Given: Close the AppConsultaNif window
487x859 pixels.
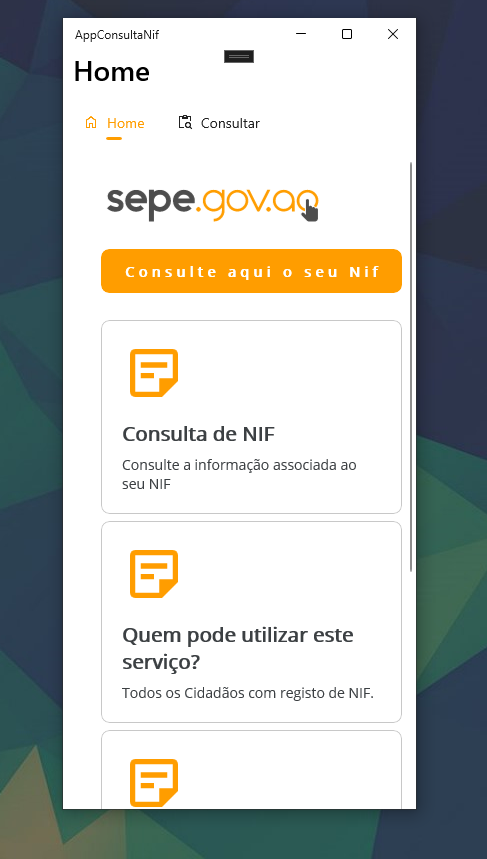Looking at the screenshot, I should [x=393, y=34].
